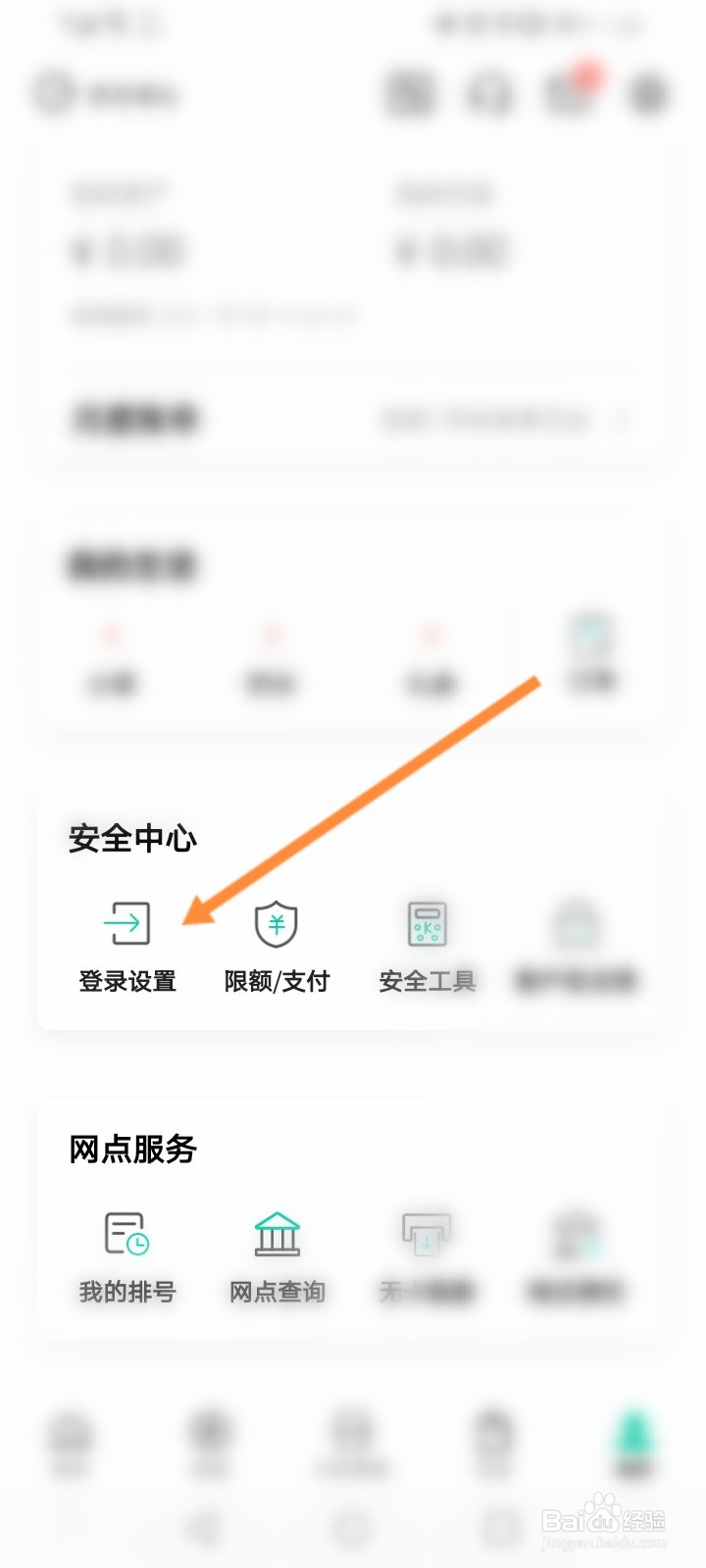The height and width of the screenshot is (1568, 706).
Task: Tap the 限额/支付 shield icon
Action: (x=276, y=921)
